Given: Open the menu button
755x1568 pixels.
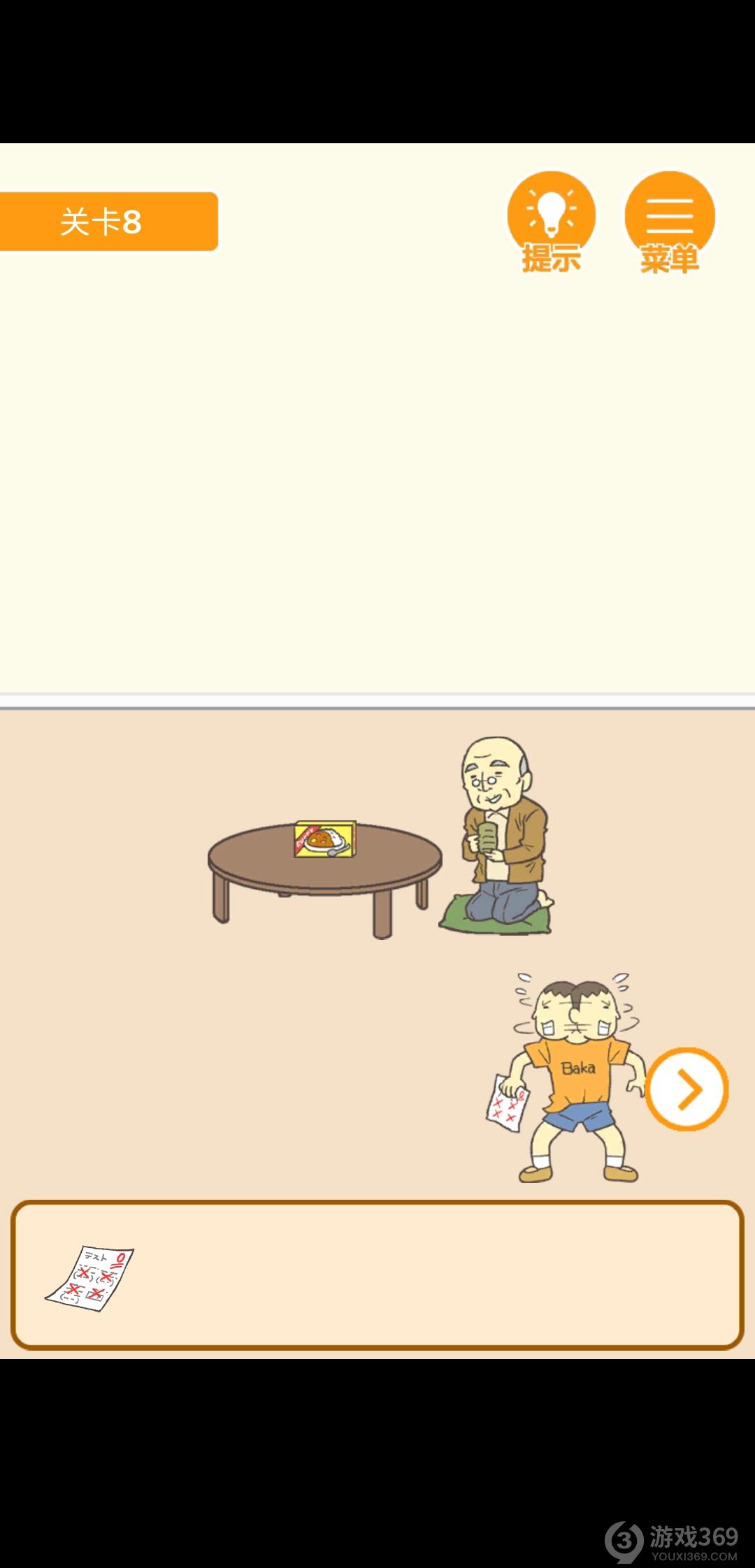Looking at the screenshot, I should 669,218.
